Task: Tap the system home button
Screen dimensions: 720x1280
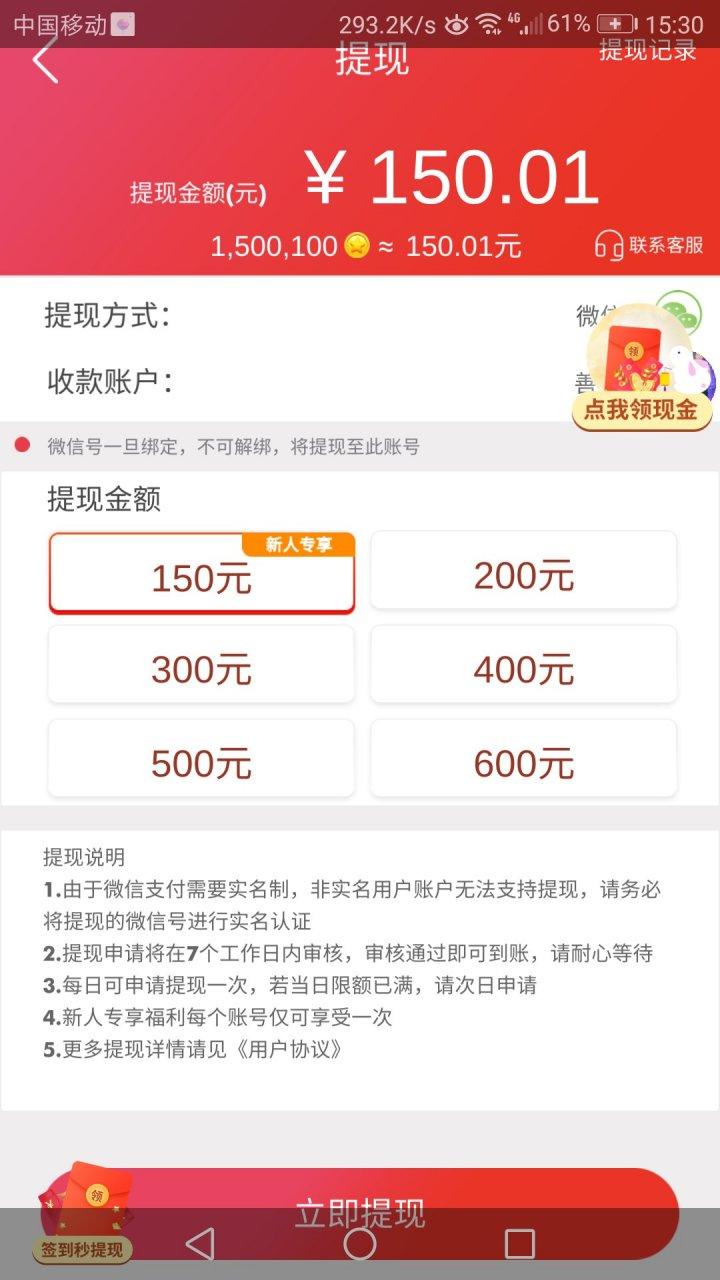Action: (360, 1244)
